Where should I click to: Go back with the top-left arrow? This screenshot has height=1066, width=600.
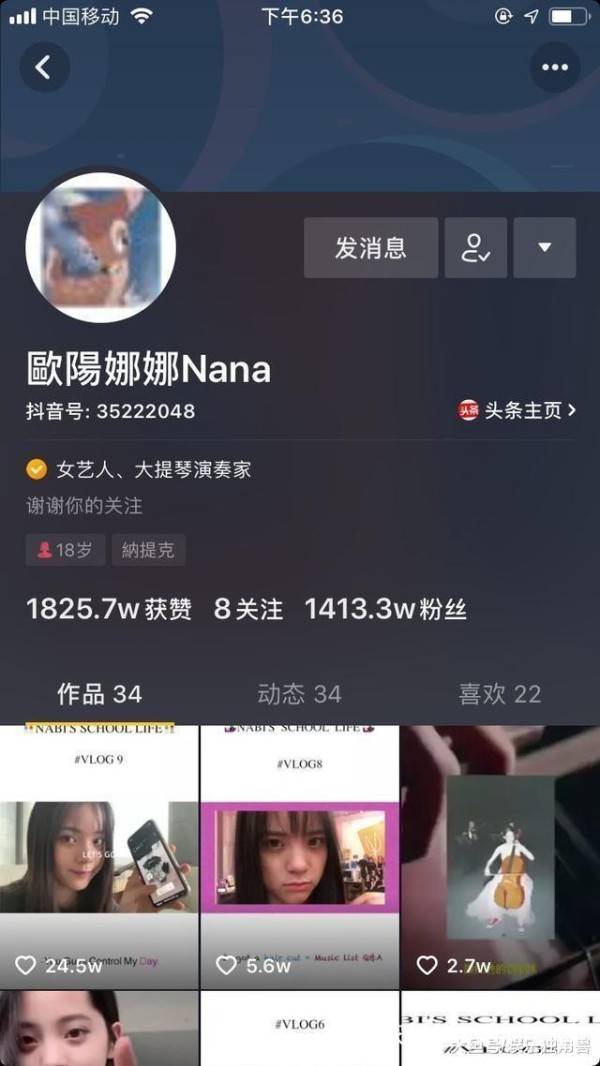pos(44,68)
